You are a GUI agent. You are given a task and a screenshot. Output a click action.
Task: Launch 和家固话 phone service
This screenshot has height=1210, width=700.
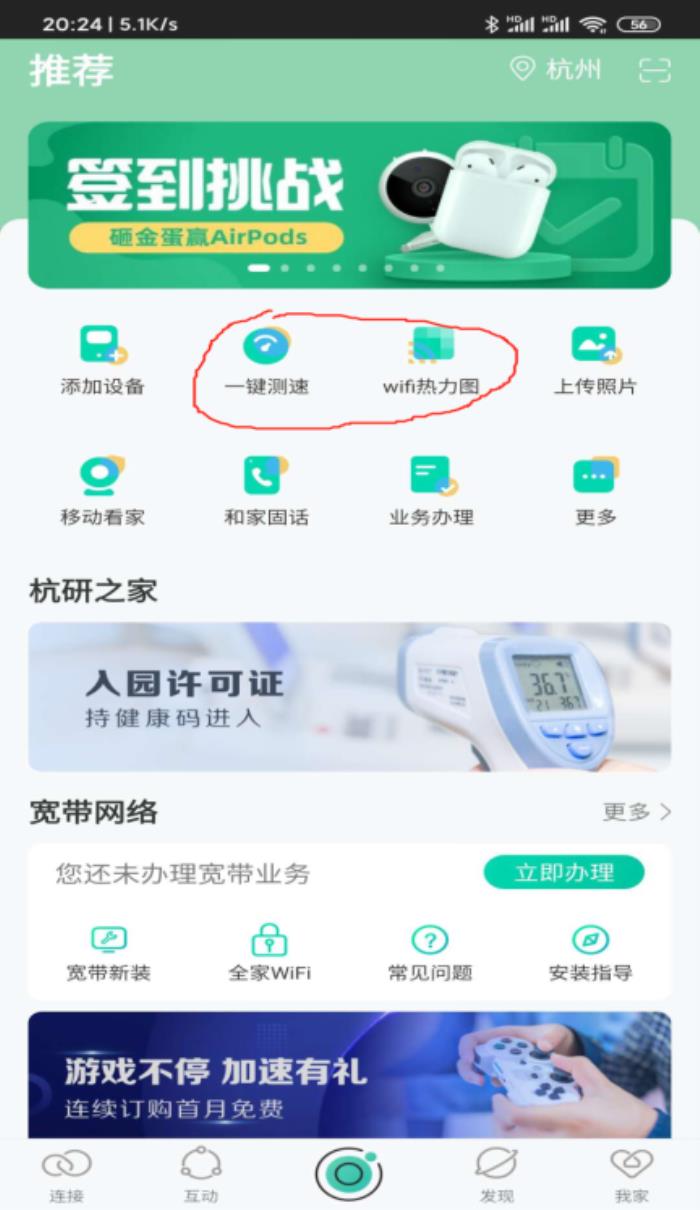coord(266,489)
